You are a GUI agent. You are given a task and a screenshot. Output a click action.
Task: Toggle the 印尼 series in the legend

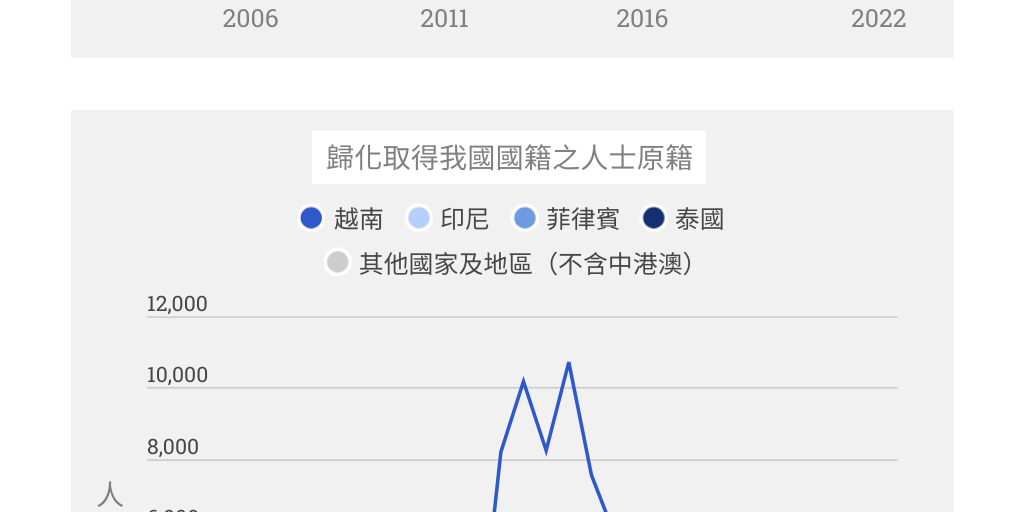[448, 219]
